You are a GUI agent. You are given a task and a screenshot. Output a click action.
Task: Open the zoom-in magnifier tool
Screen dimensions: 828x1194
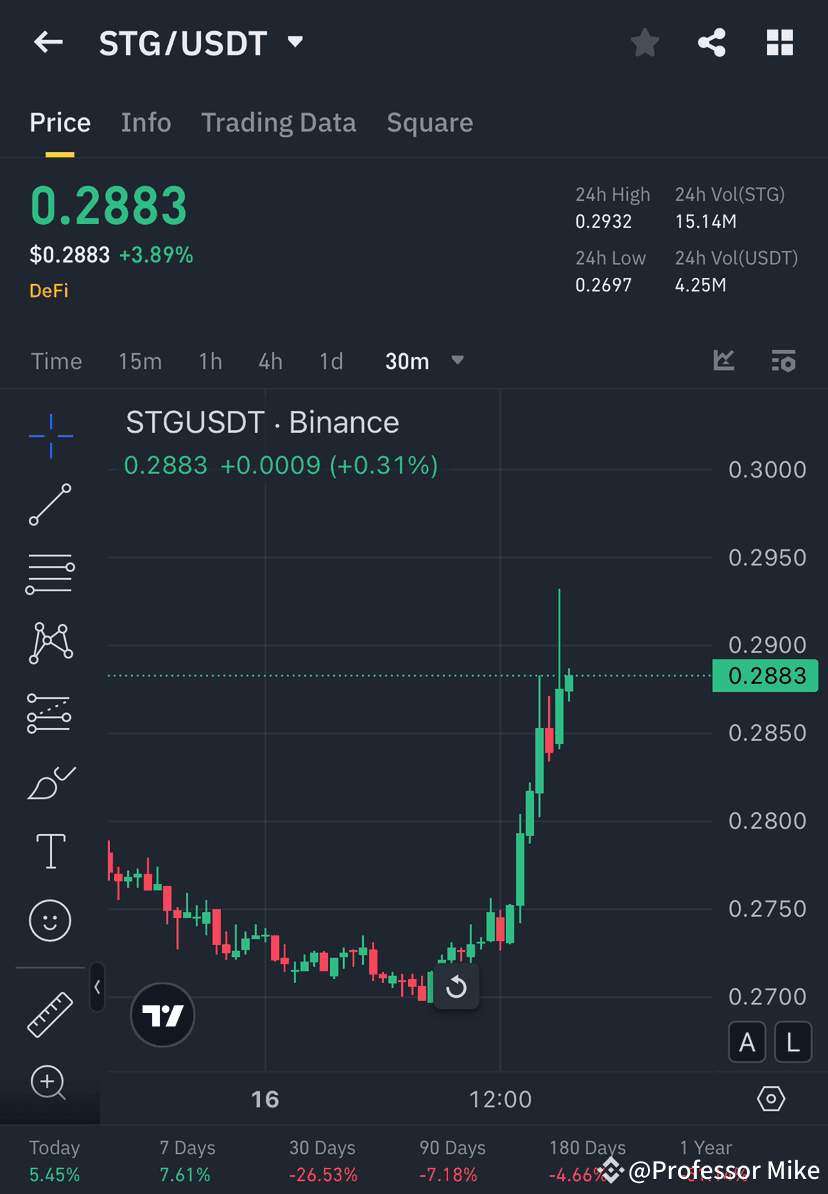pyautogui.click(x=50, y=1082)
